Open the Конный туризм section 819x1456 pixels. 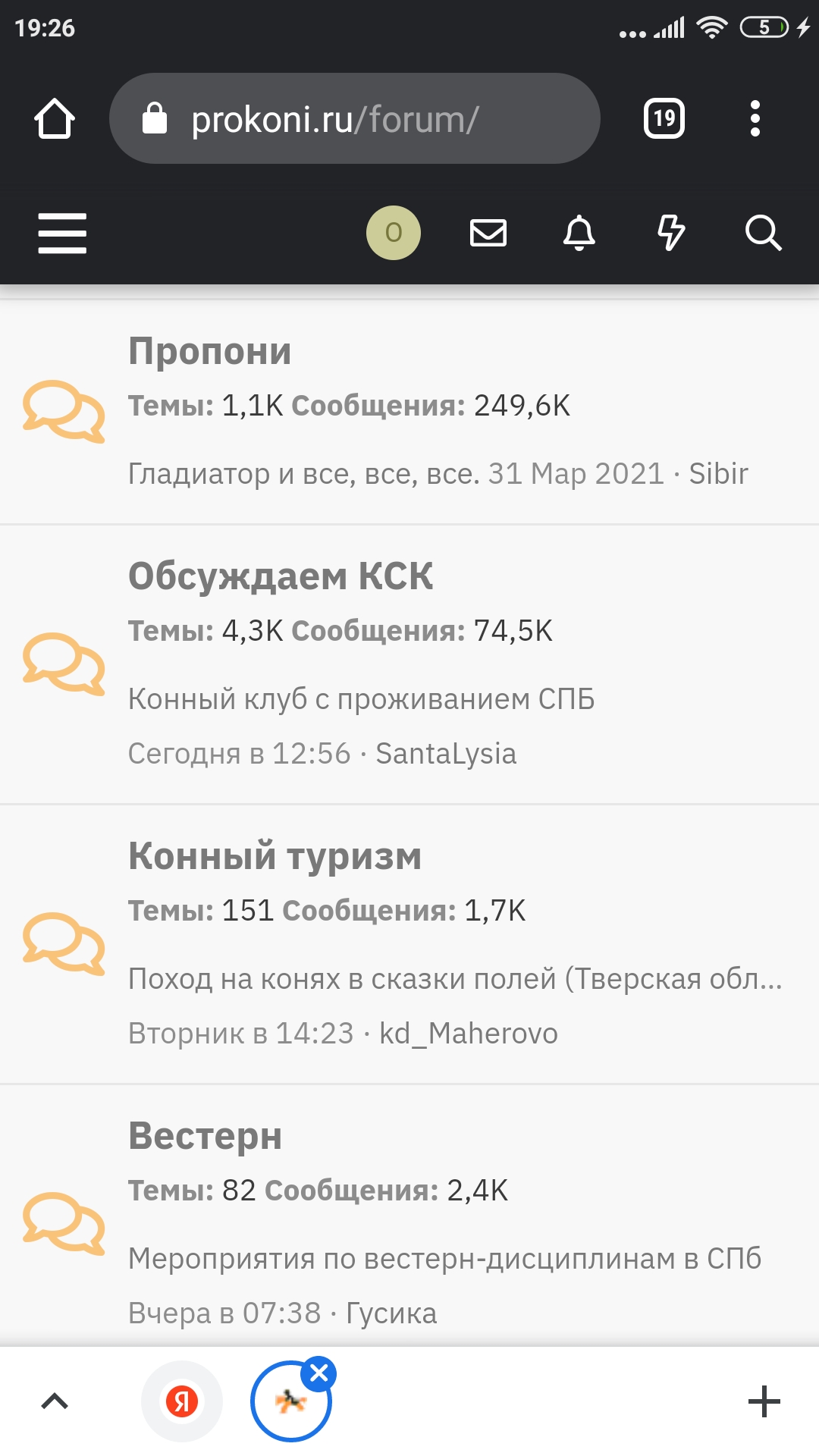coord(275,856)
